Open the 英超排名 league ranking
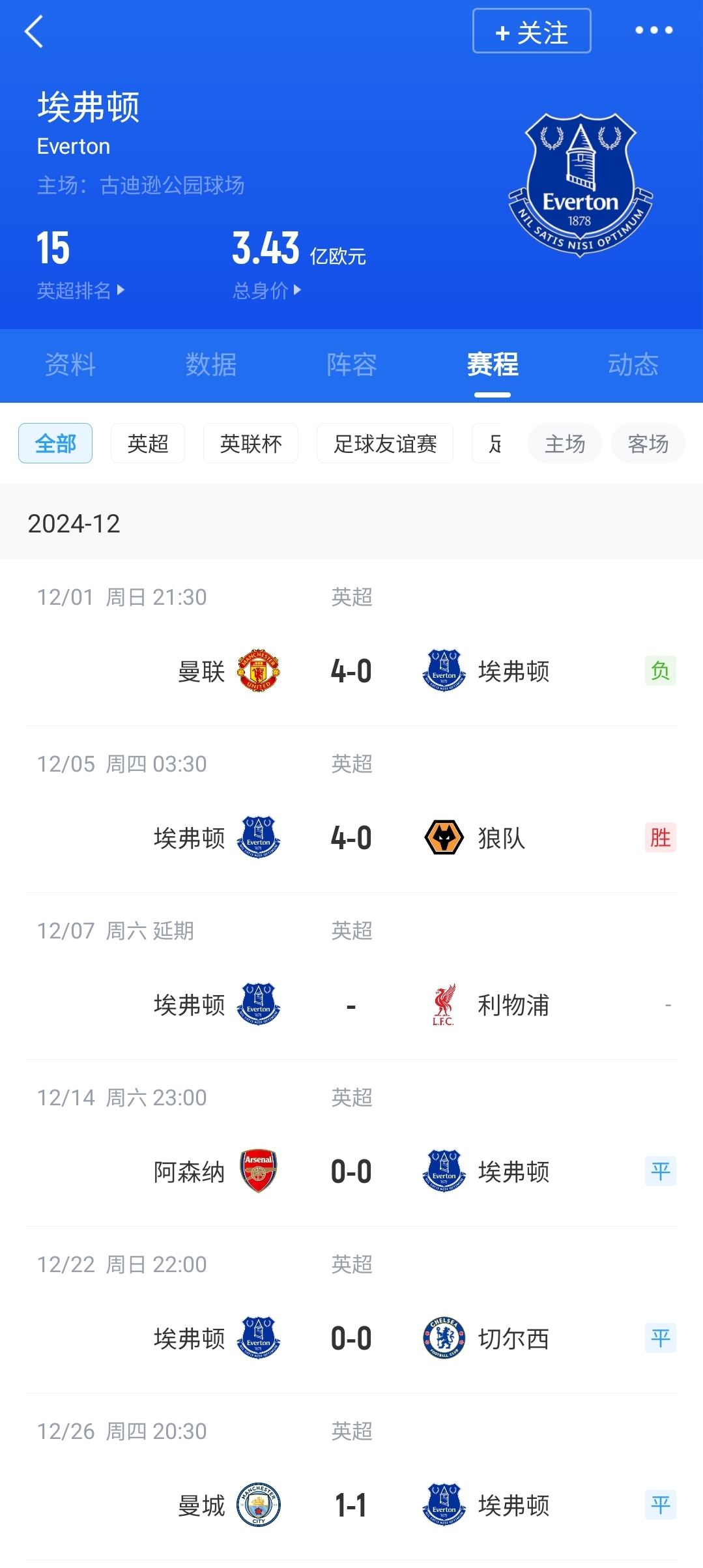Screen dimensions: 703x1568 tap(80, 290)
